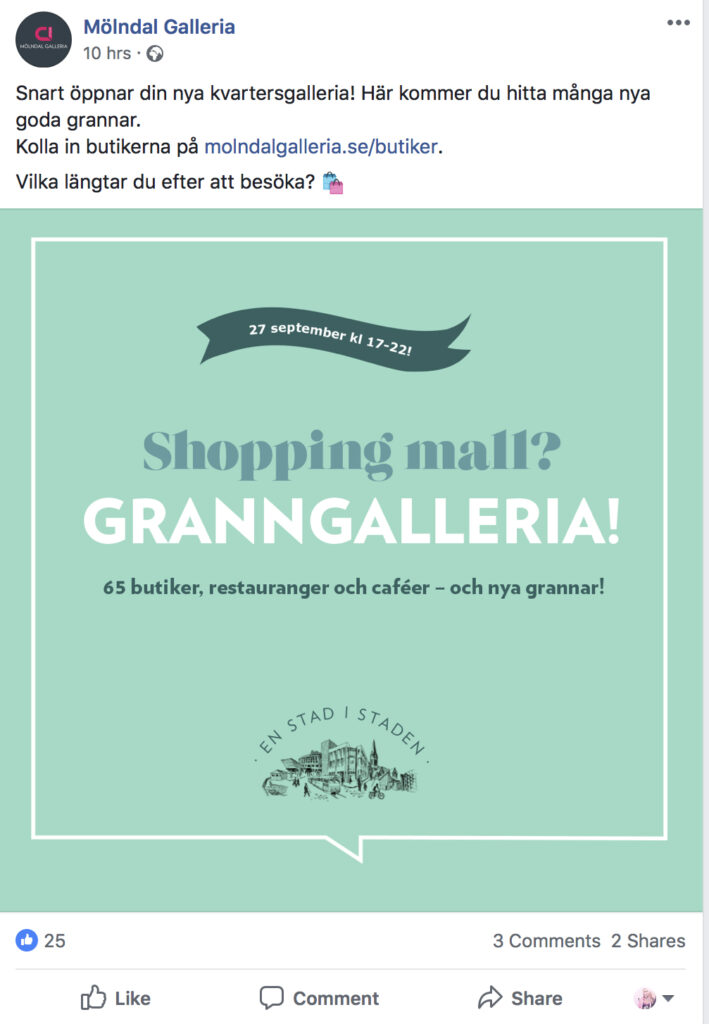View the 3 Comments
709x1024 pixels.
[x=546, y=941]
